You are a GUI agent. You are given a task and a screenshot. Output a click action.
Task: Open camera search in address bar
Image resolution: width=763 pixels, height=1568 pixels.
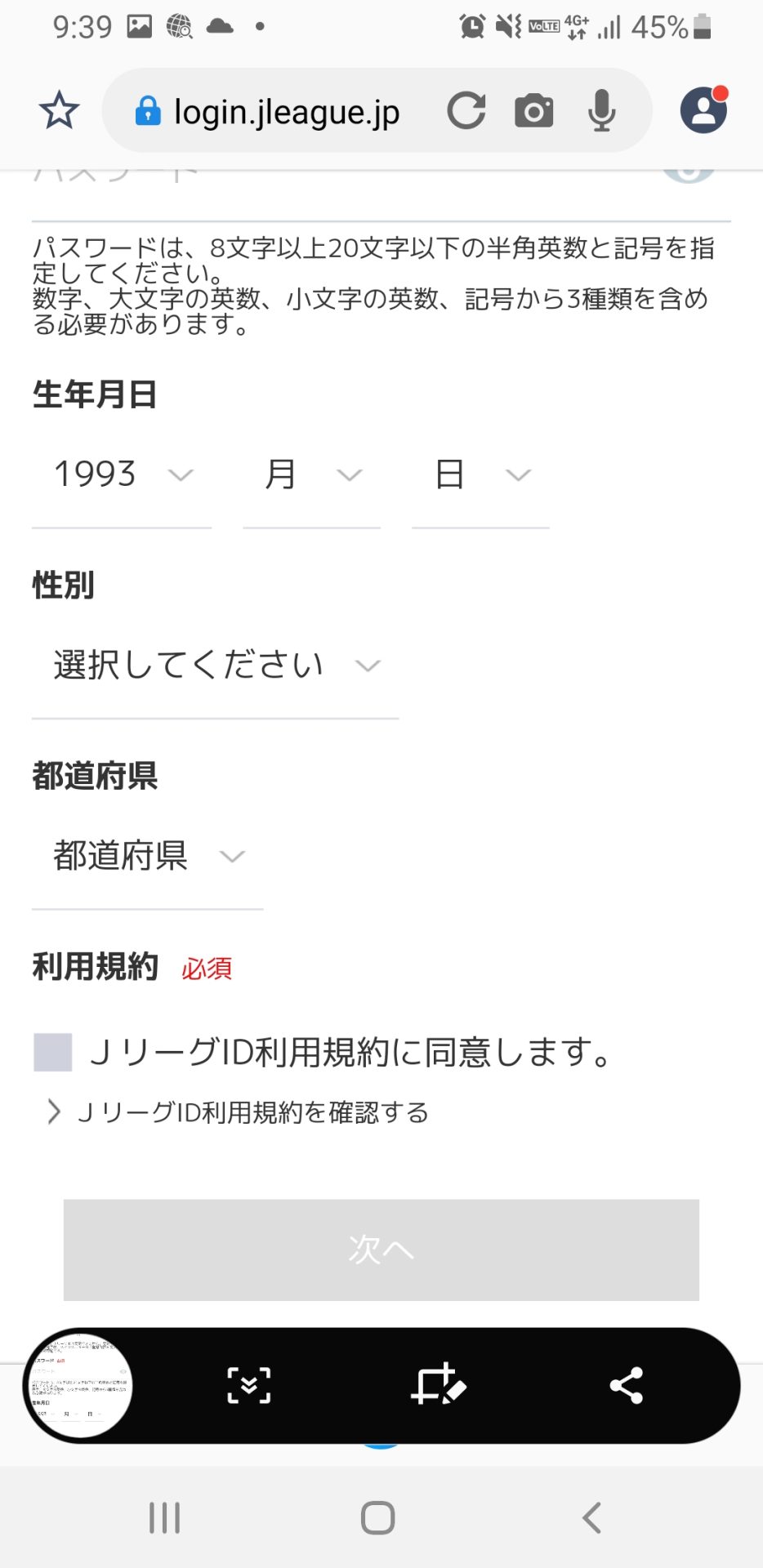click(534, 111)
